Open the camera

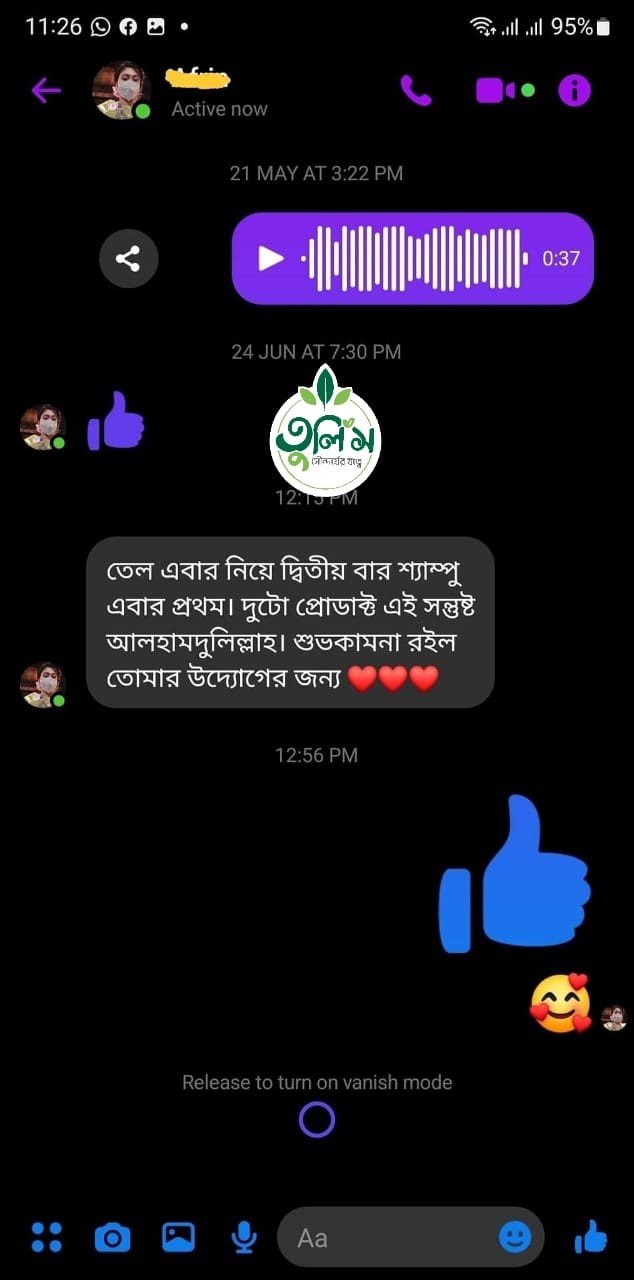click(x=112, y=1238)
